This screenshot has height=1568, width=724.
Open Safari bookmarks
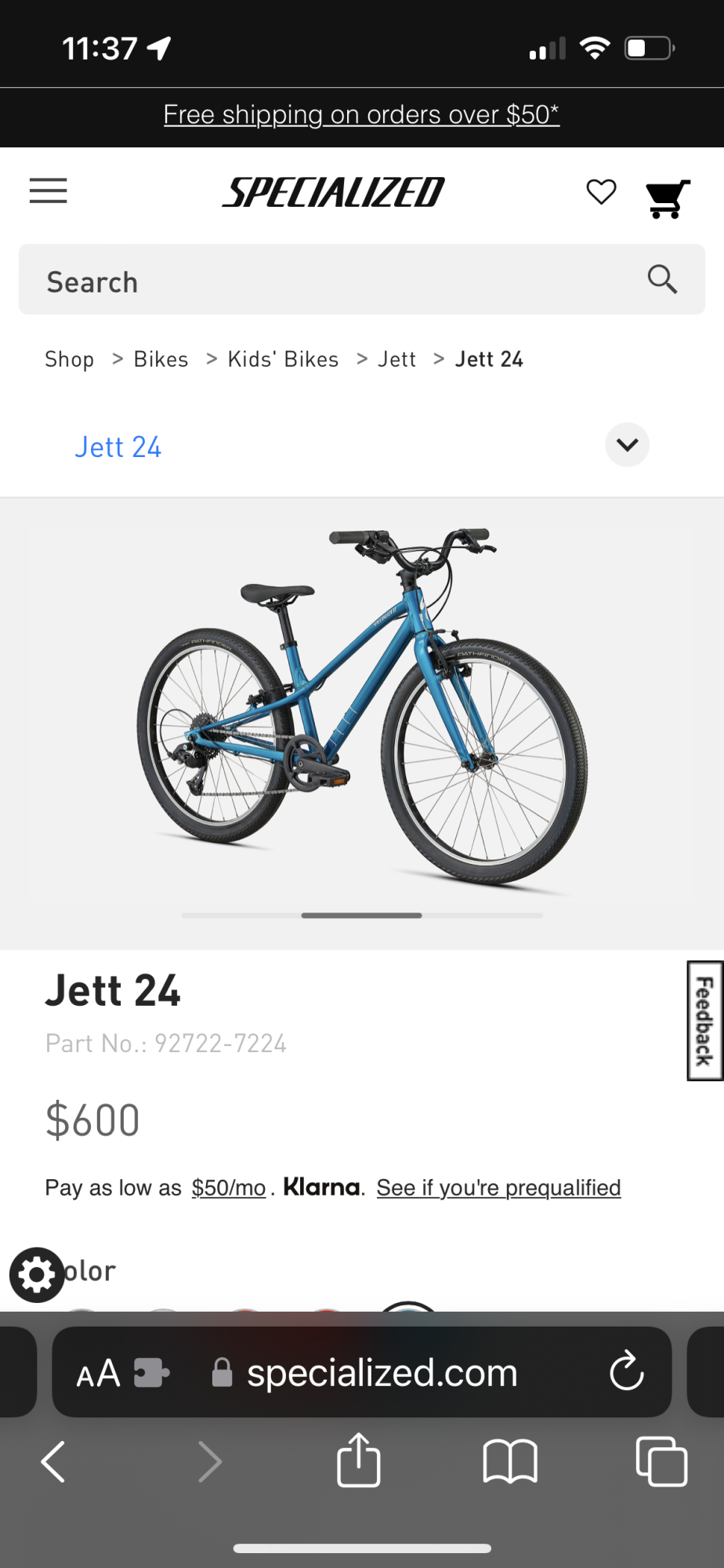click(510, 1462)
